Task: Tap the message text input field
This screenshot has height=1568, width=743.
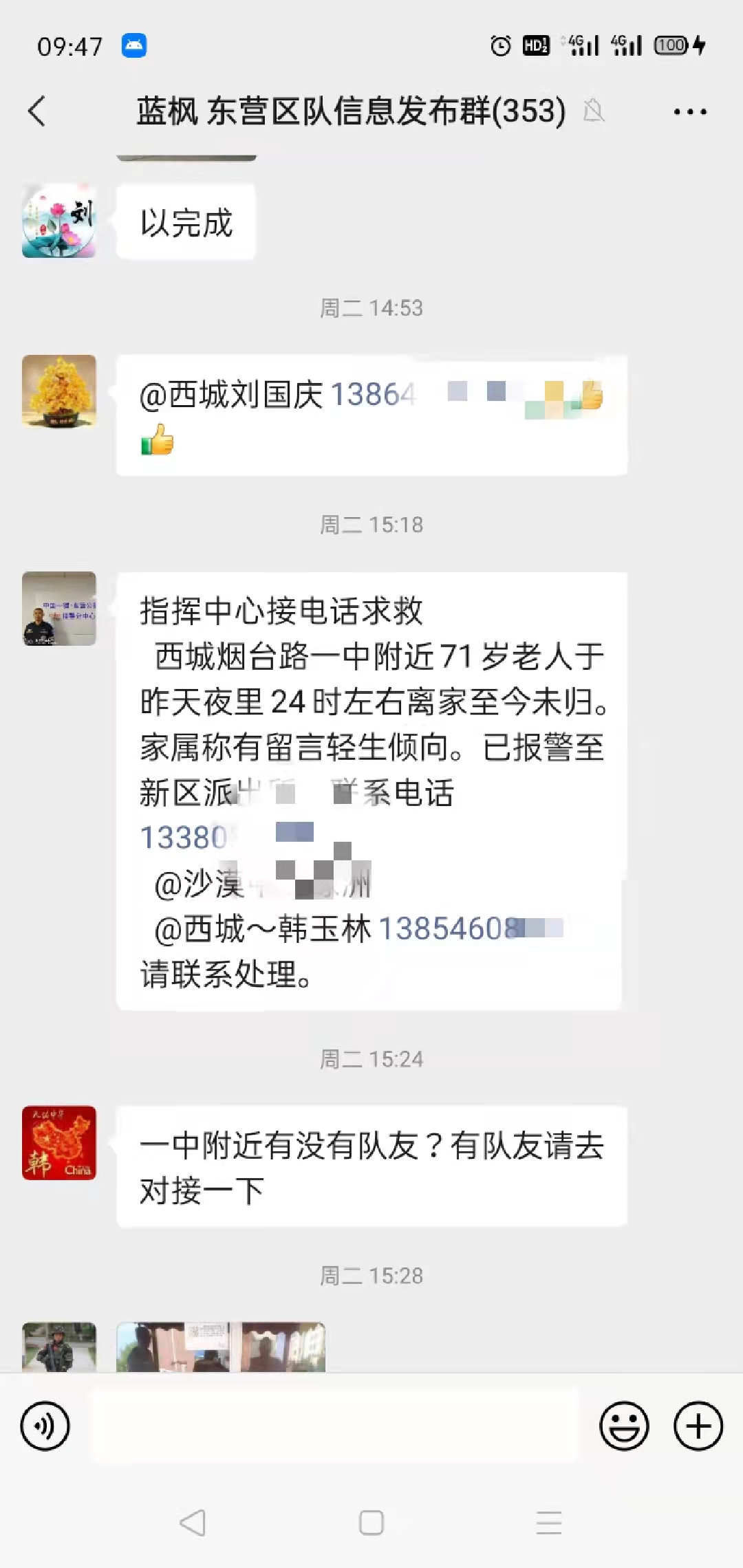Action: tap(335, 1426)
